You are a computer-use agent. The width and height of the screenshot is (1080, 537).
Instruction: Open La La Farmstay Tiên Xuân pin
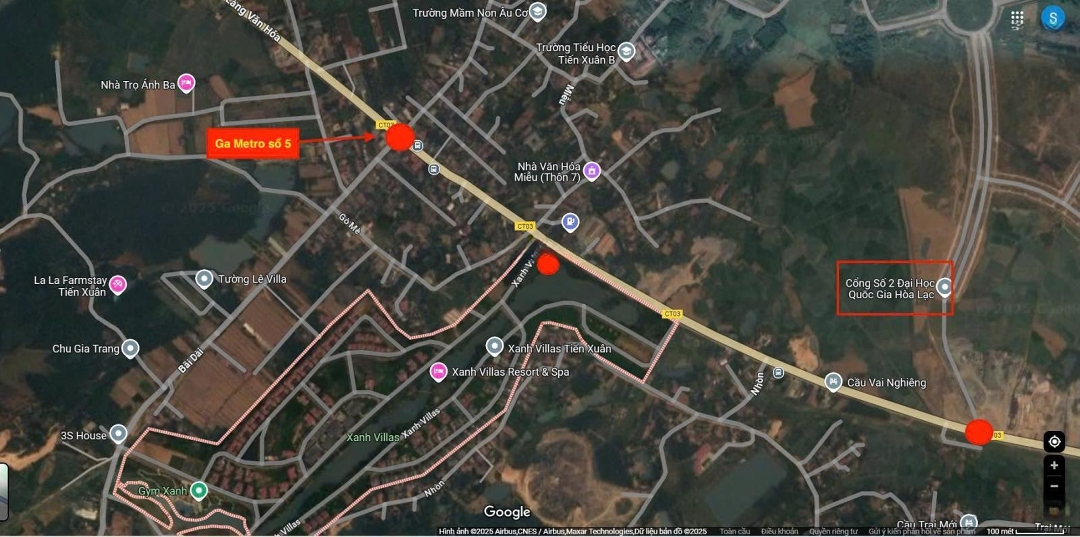pyautogui.click(x=118, y=285)
